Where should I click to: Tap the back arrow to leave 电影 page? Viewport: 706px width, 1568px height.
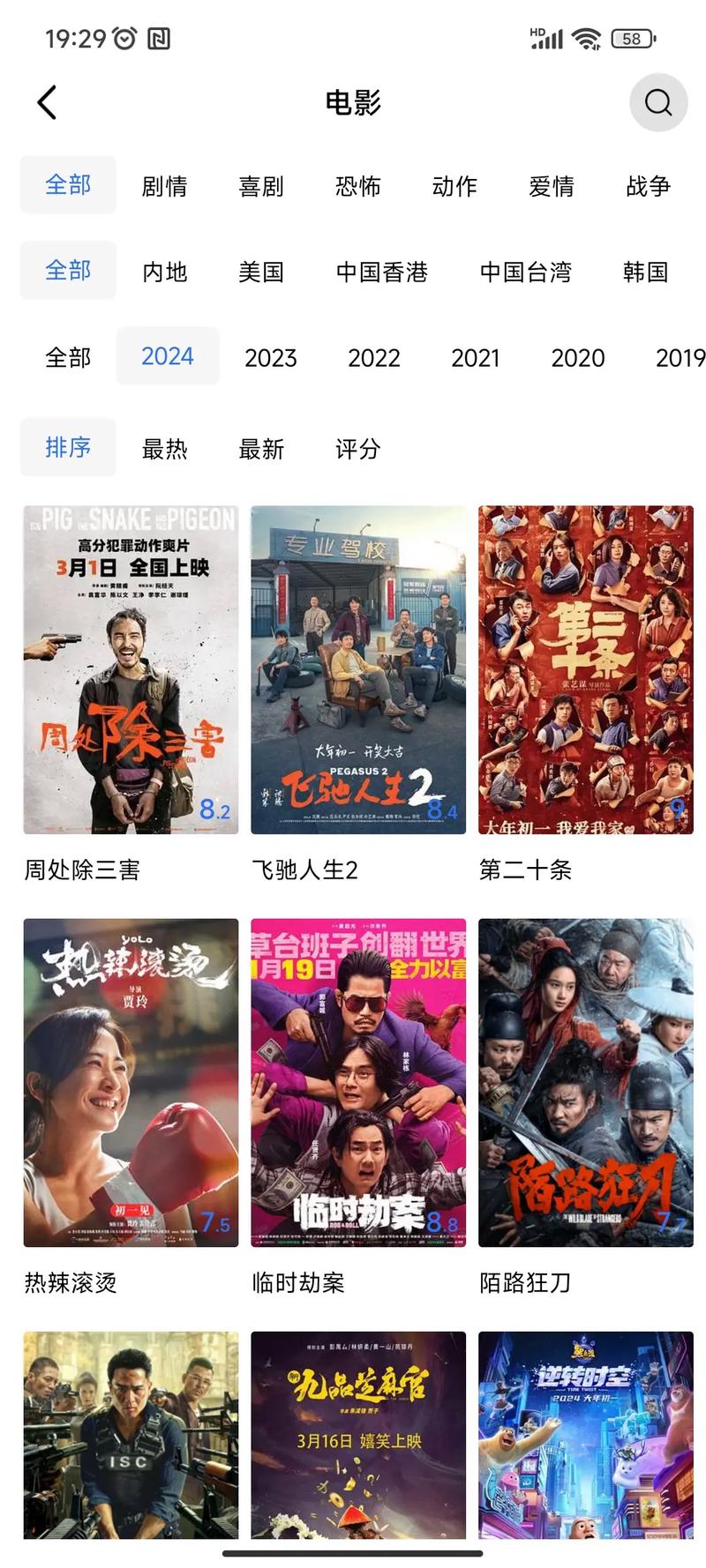coord(47,101)
